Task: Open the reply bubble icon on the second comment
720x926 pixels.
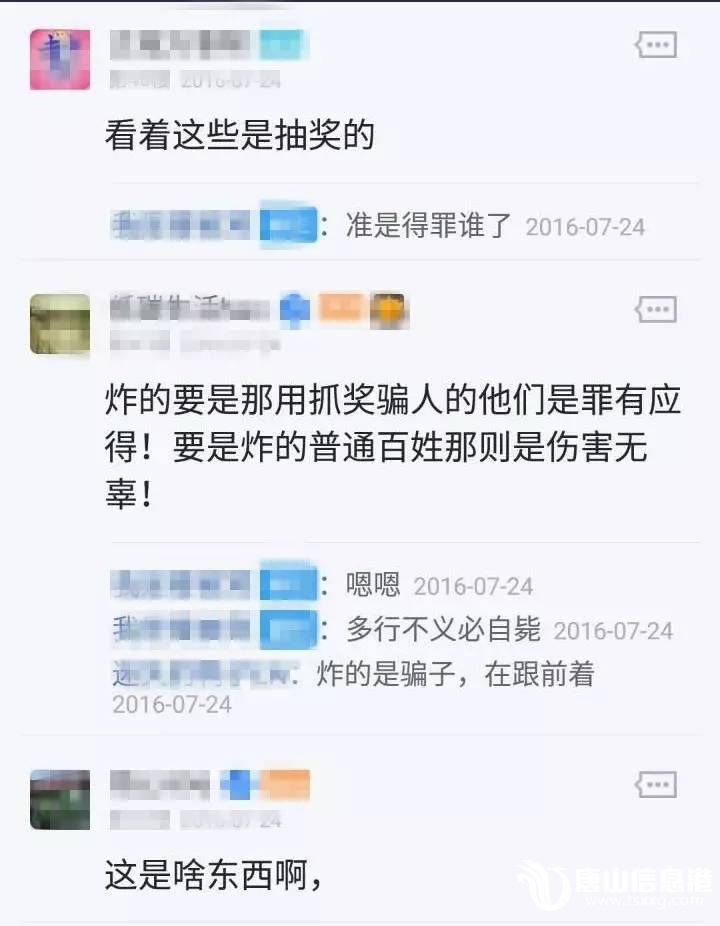Action: click(655, 309)
